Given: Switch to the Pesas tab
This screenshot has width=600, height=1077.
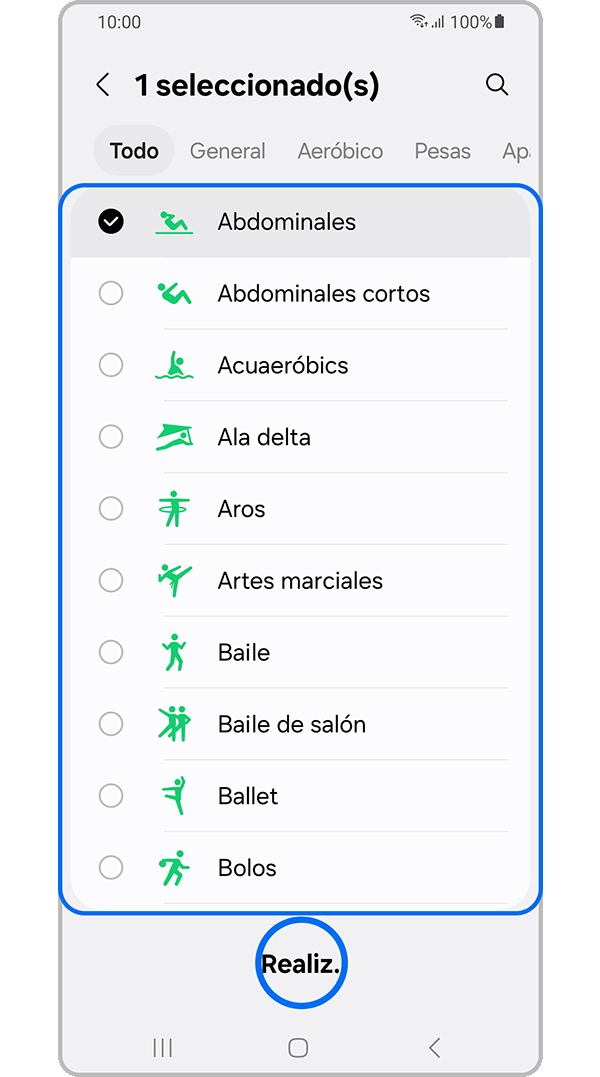Looking at the screenshot, I should pos(442,151).
